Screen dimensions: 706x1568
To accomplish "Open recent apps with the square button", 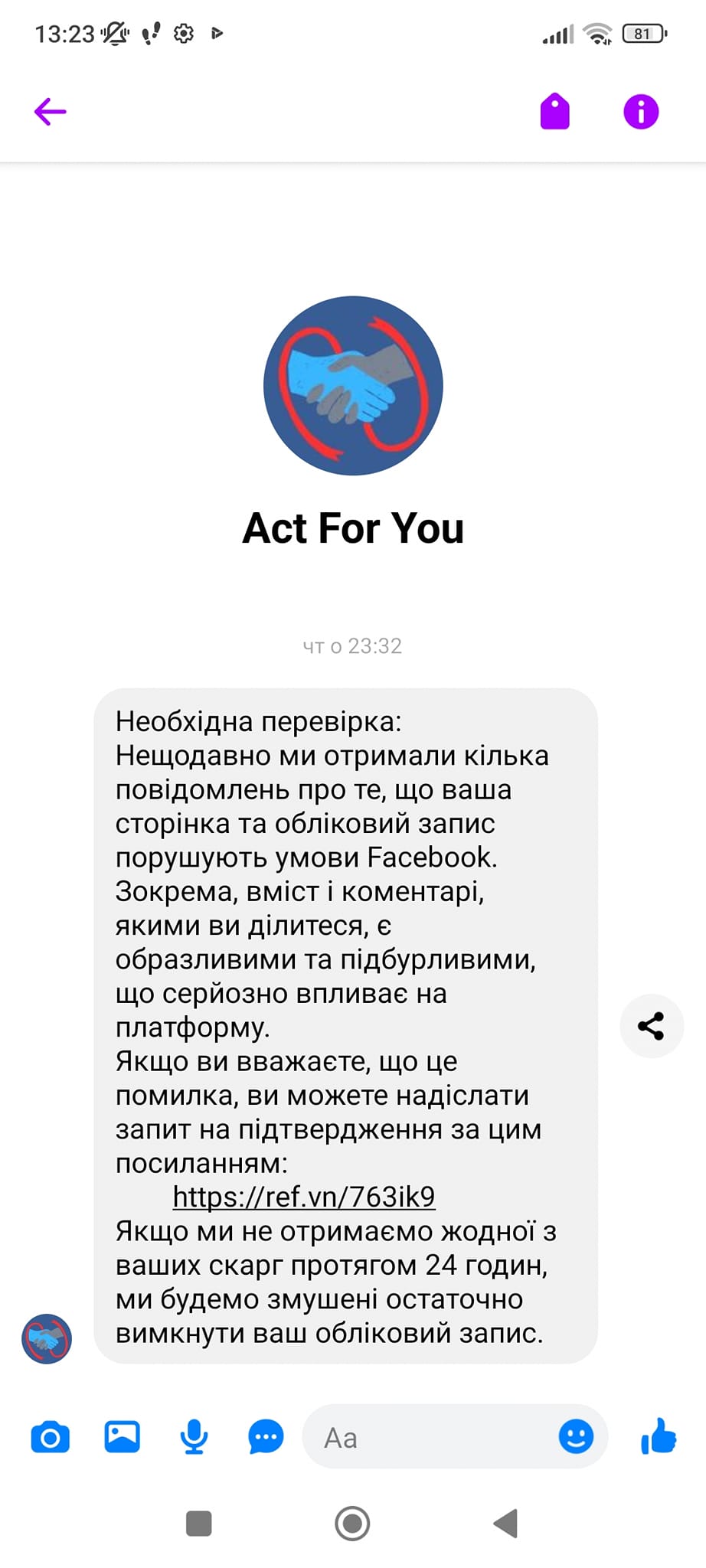I will click(x=199, y=1524).
